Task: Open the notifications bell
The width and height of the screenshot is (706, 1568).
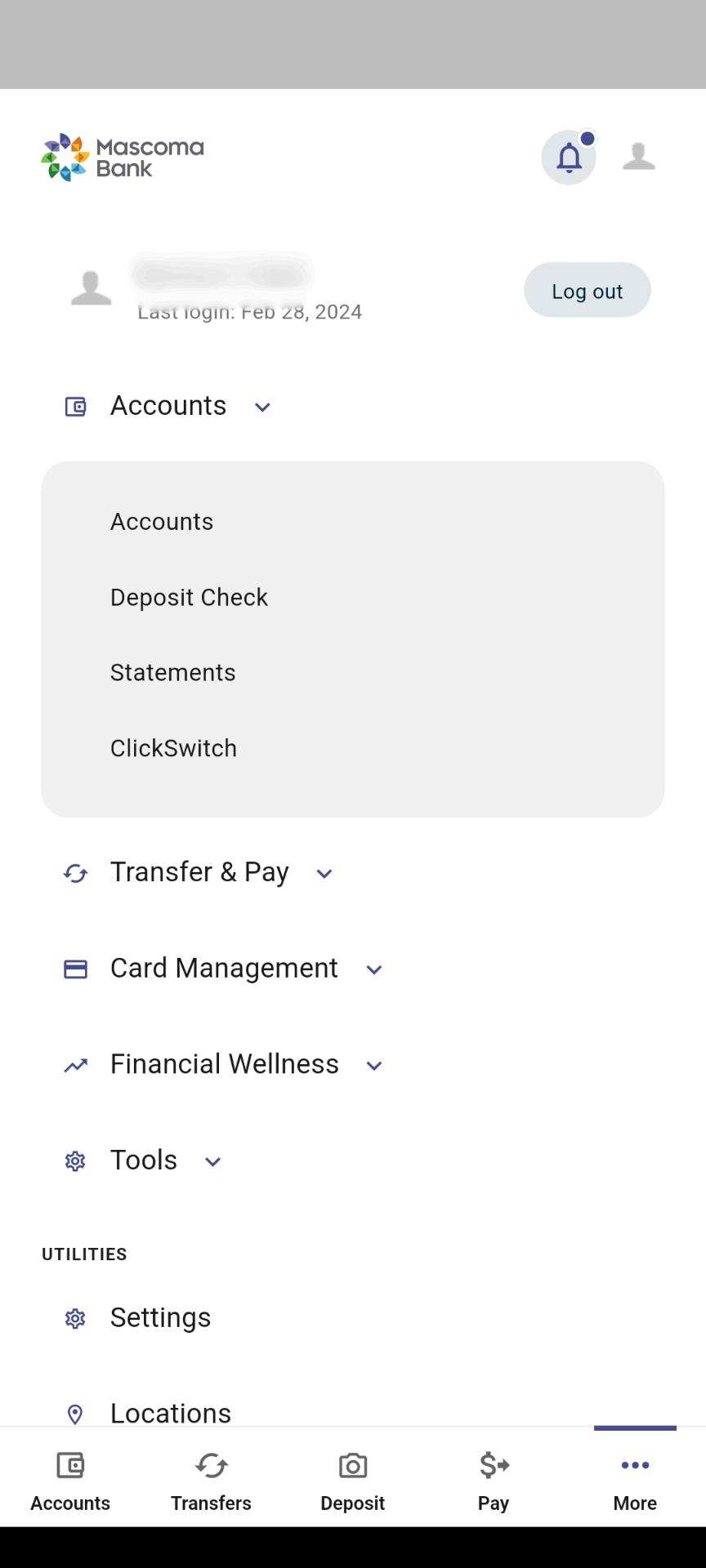Action: tap(569, 157)
